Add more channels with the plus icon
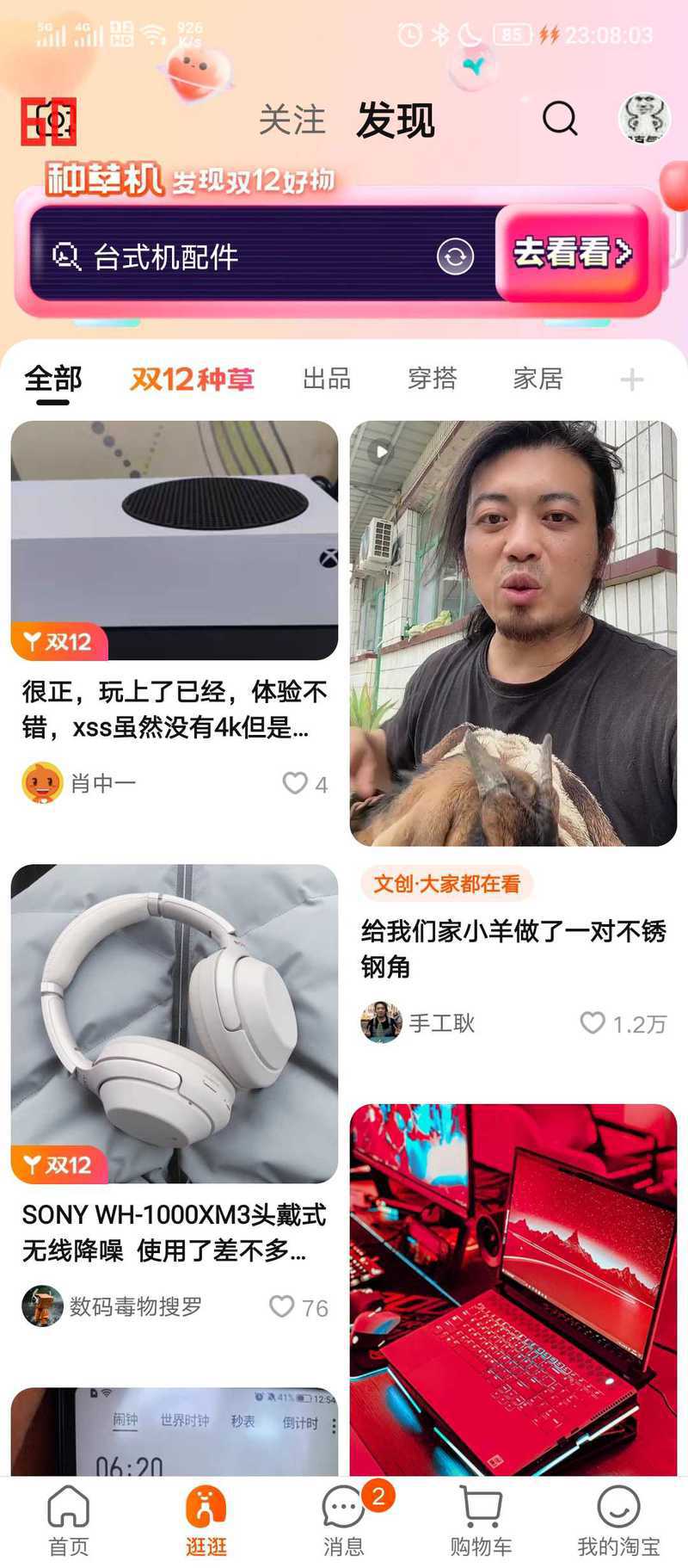 pos(631,380)
